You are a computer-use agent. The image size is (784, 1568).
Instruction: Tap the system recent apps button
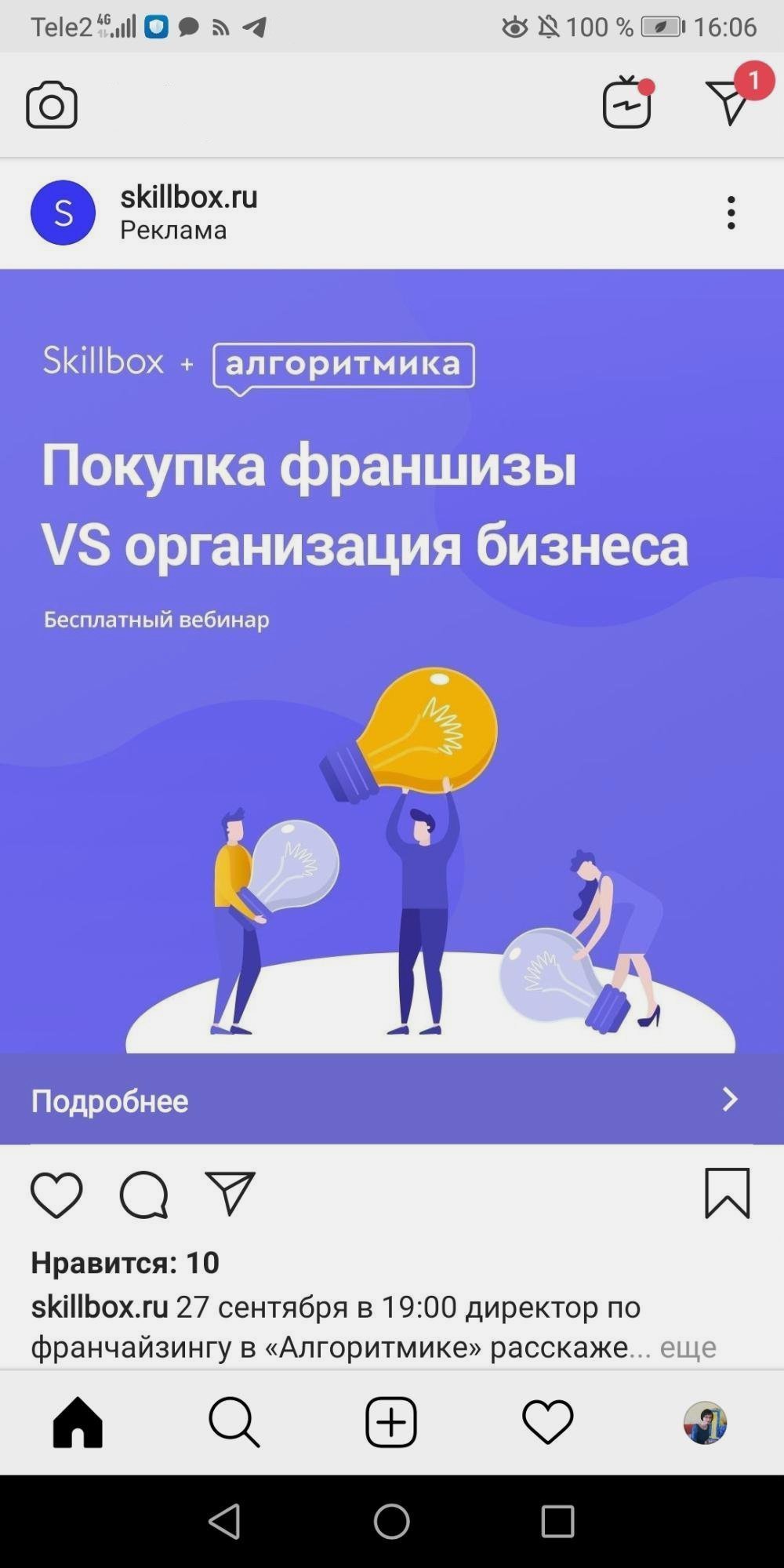click(557, 1522)
